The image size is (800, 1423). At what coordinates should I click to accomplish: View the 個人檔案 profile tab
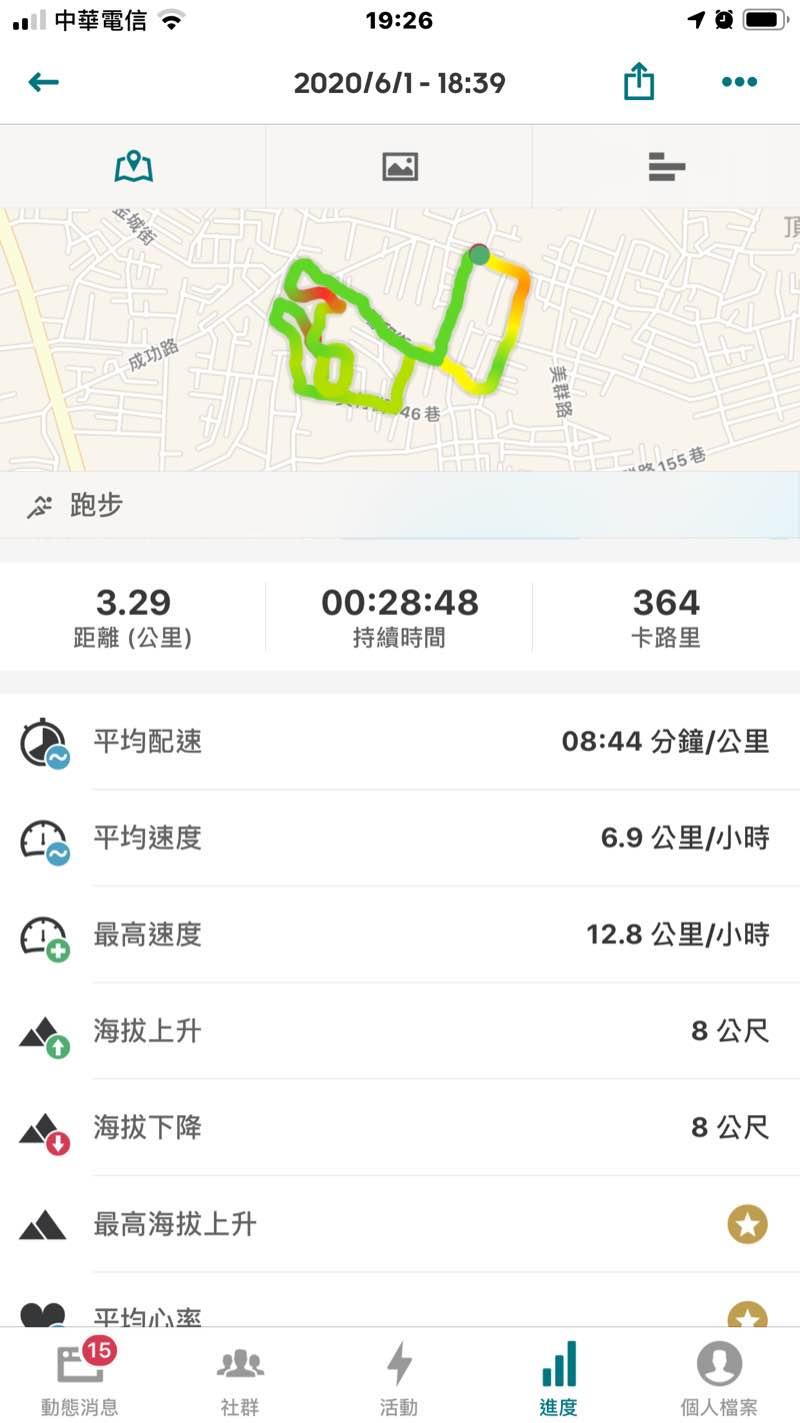(x=719, y=1377)
